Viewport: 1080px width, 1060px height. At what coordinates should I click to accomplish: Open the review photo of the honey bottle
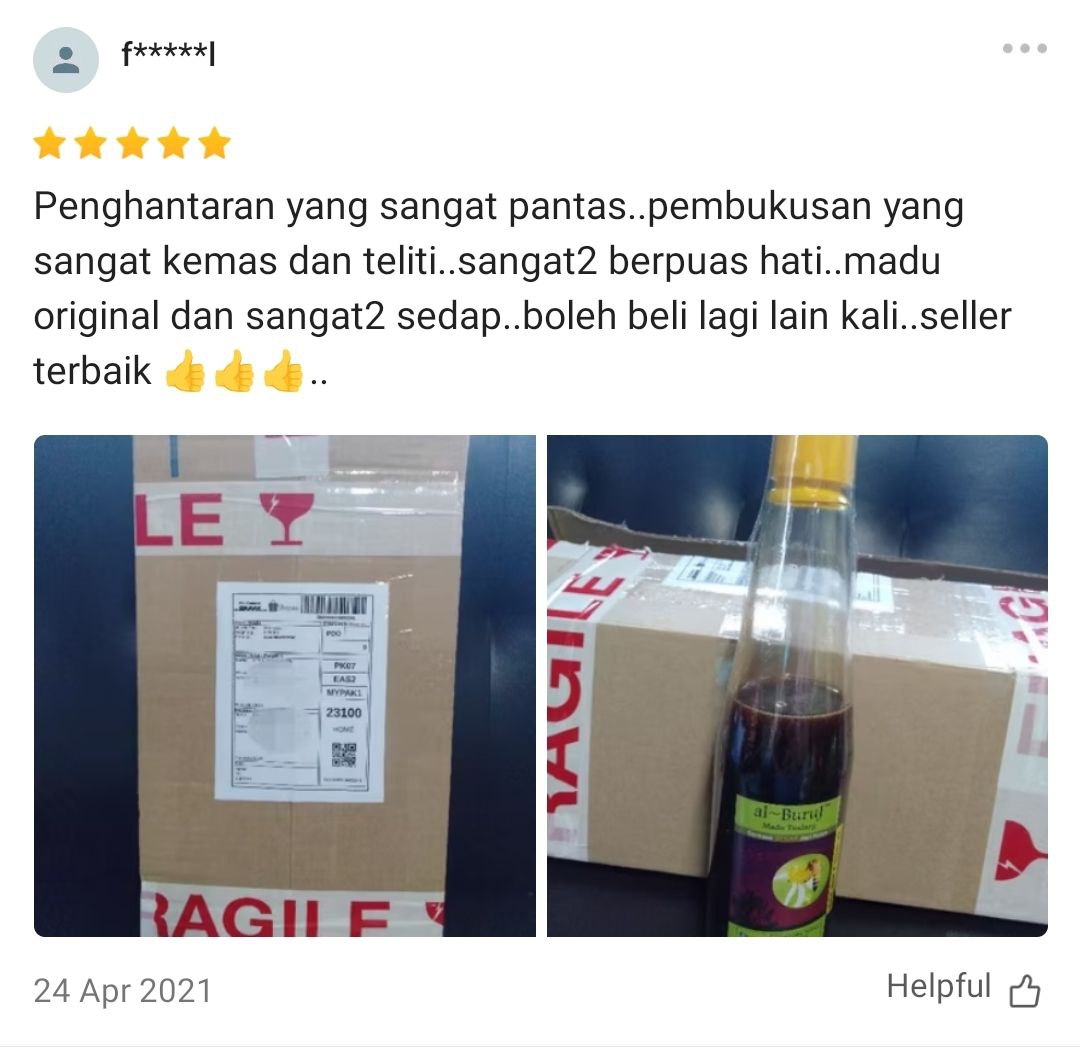click(797, 686)
